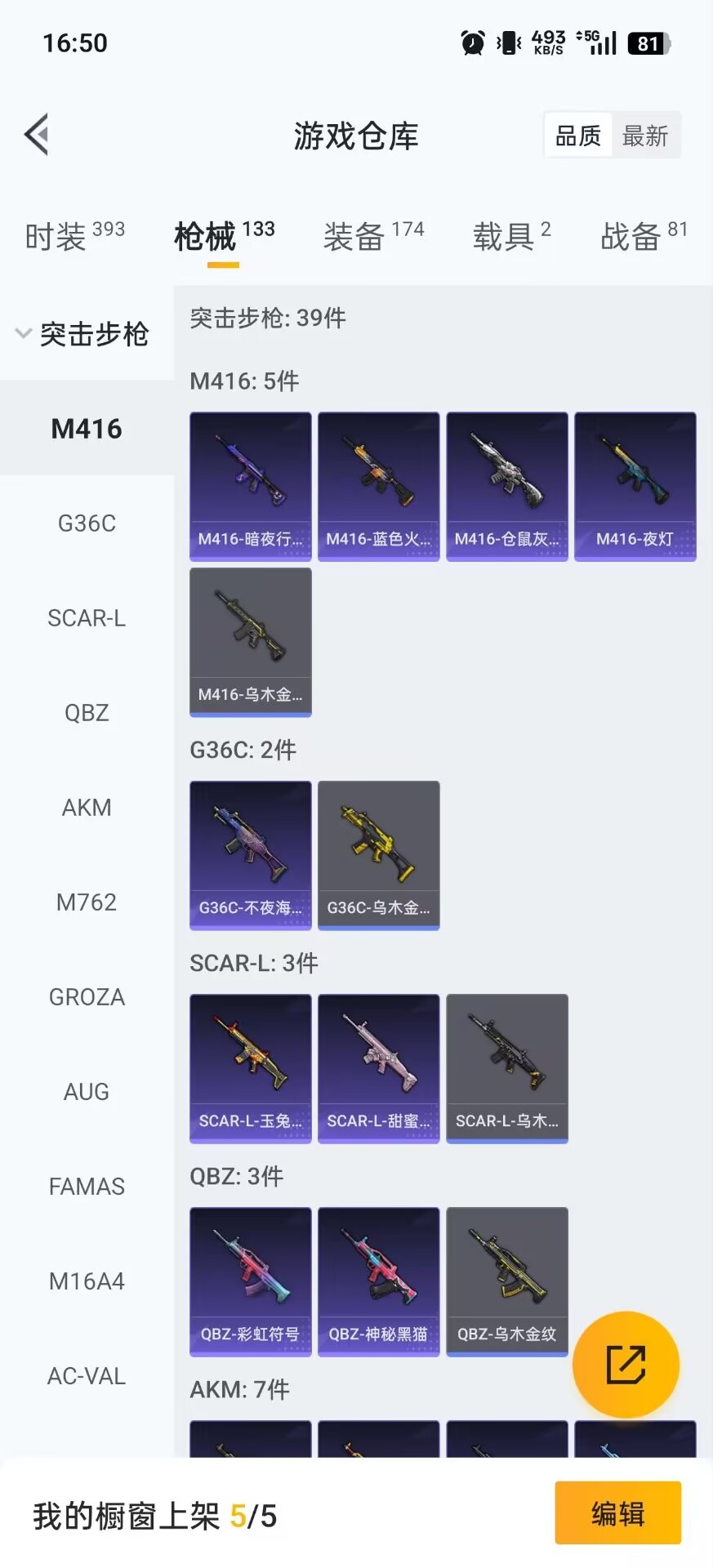Select M16A4 in the sidebar
This screenshot has height=1568, width=713.
[87, 1281]
